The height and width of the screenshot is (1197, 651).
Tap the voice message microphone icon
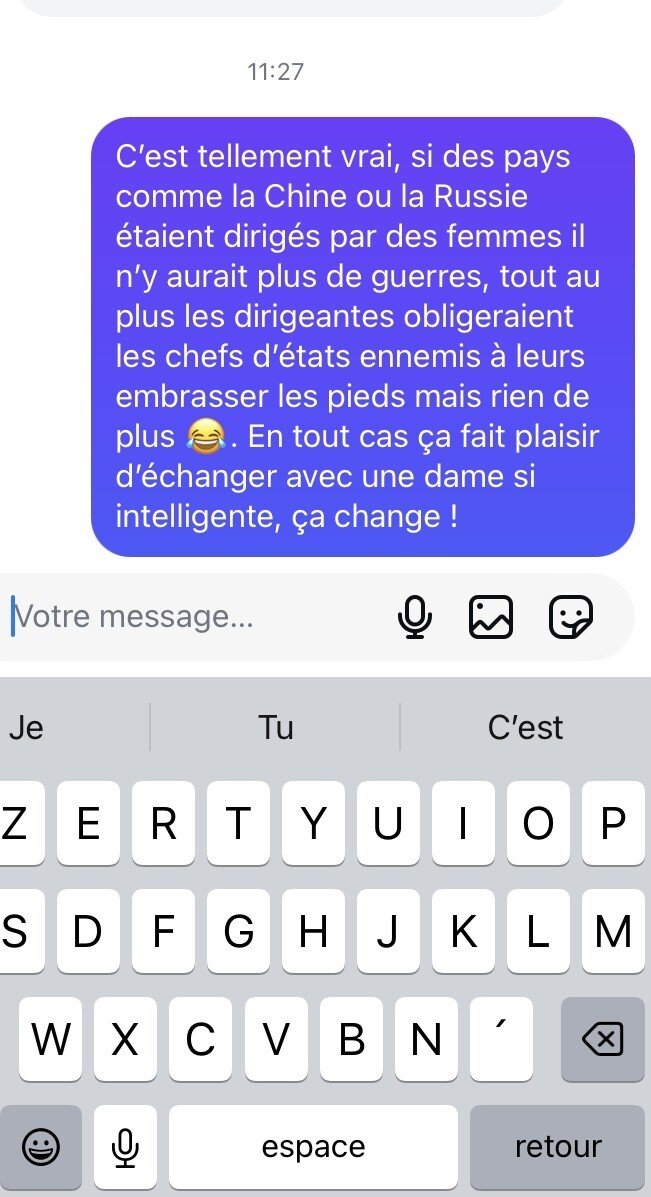point(414,617)
